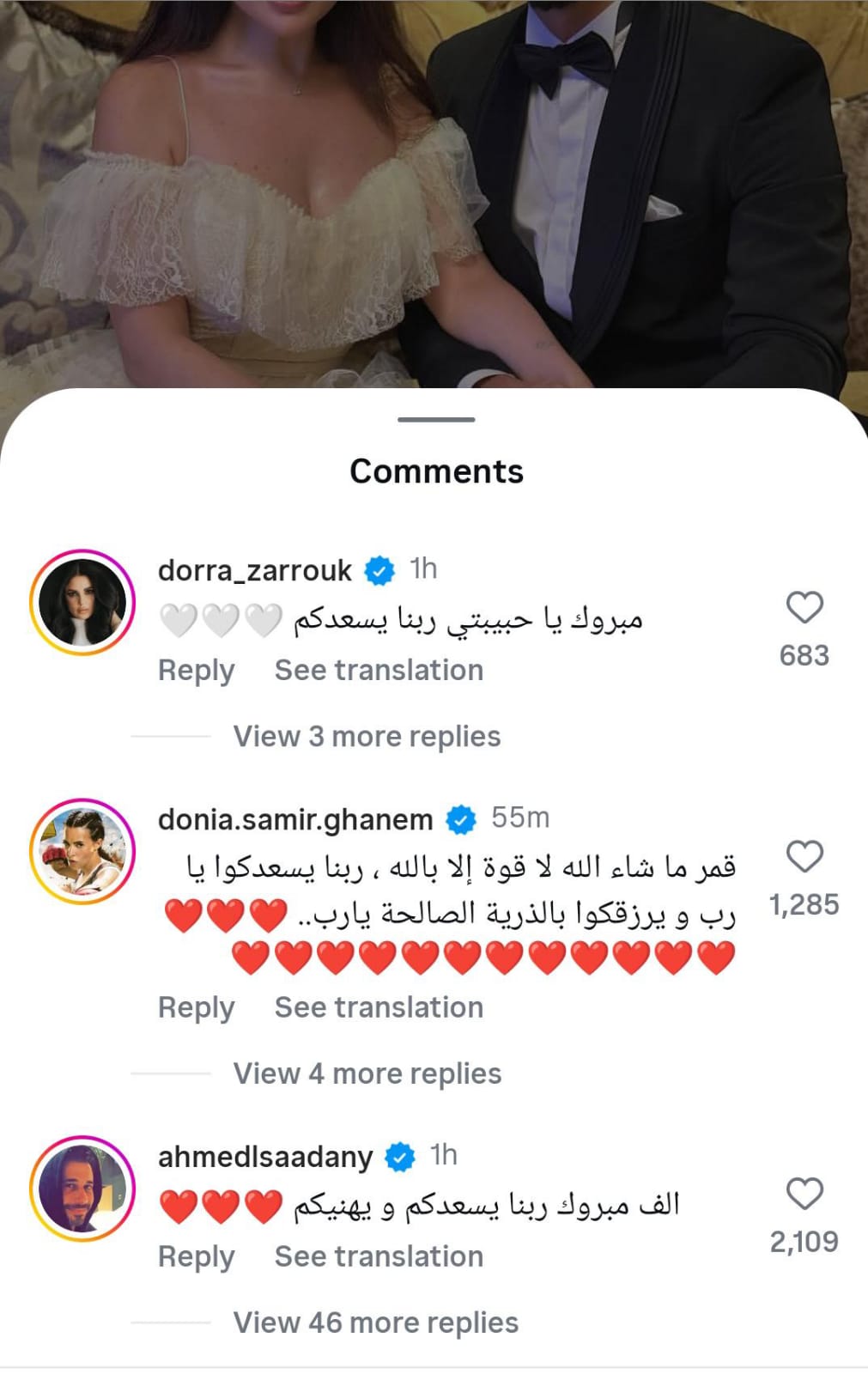Like ahmedlsaadany's comment
The width and height of the screenshot is (868, 1374).
[x=804, y=1194]
